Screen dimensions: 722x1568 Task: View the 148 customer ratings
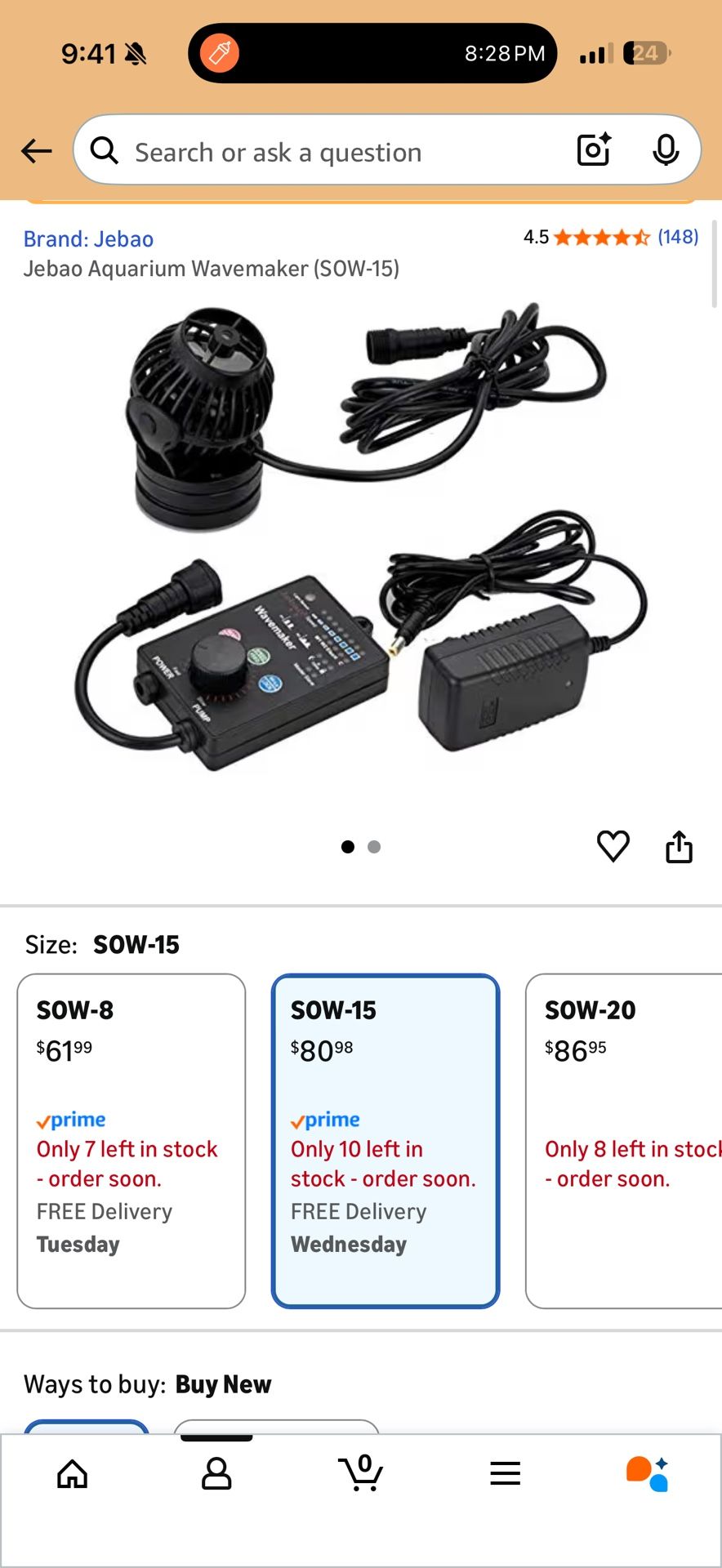coord(678,237)
